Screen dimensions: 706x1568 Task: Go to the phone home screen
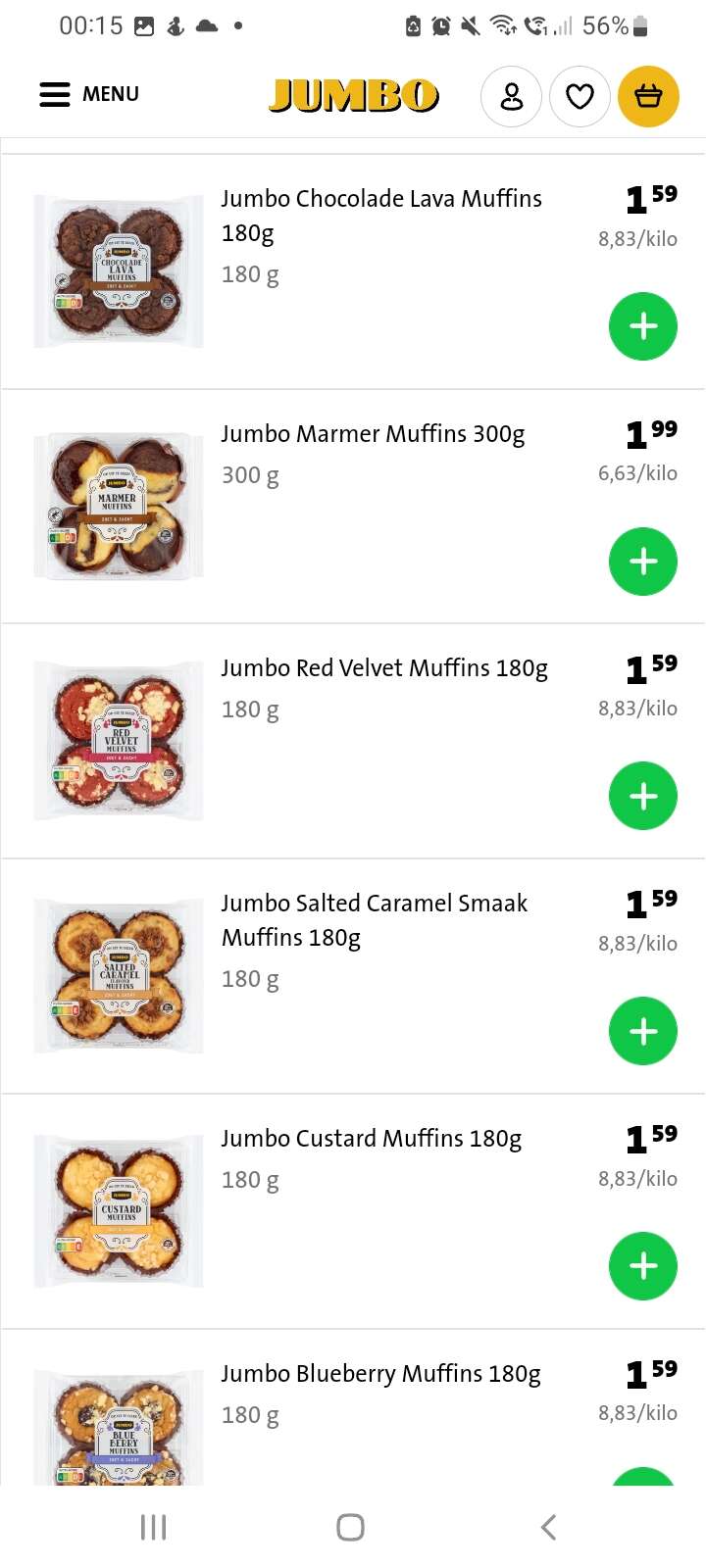(x=350, y=1527)
